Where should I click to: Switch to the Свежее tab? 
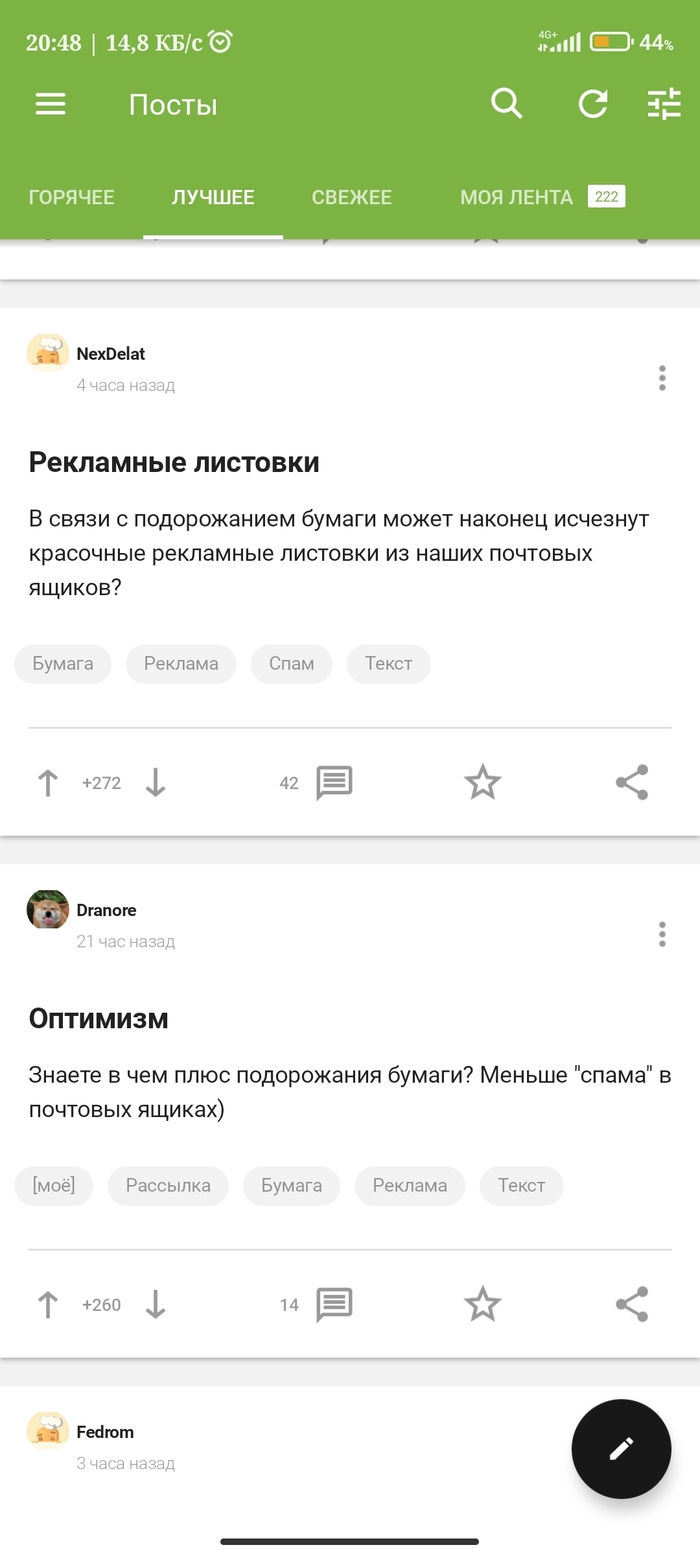[x=351, y=197]
